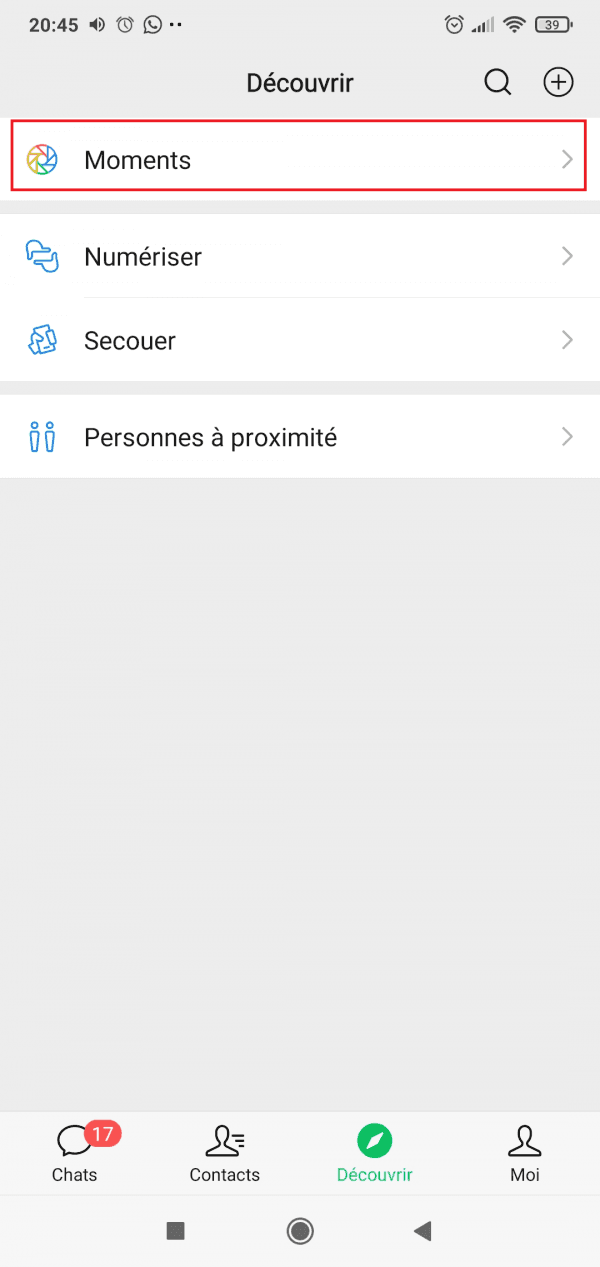Tap the plus add icon
Screen dimensions: 600x1267
558,82
